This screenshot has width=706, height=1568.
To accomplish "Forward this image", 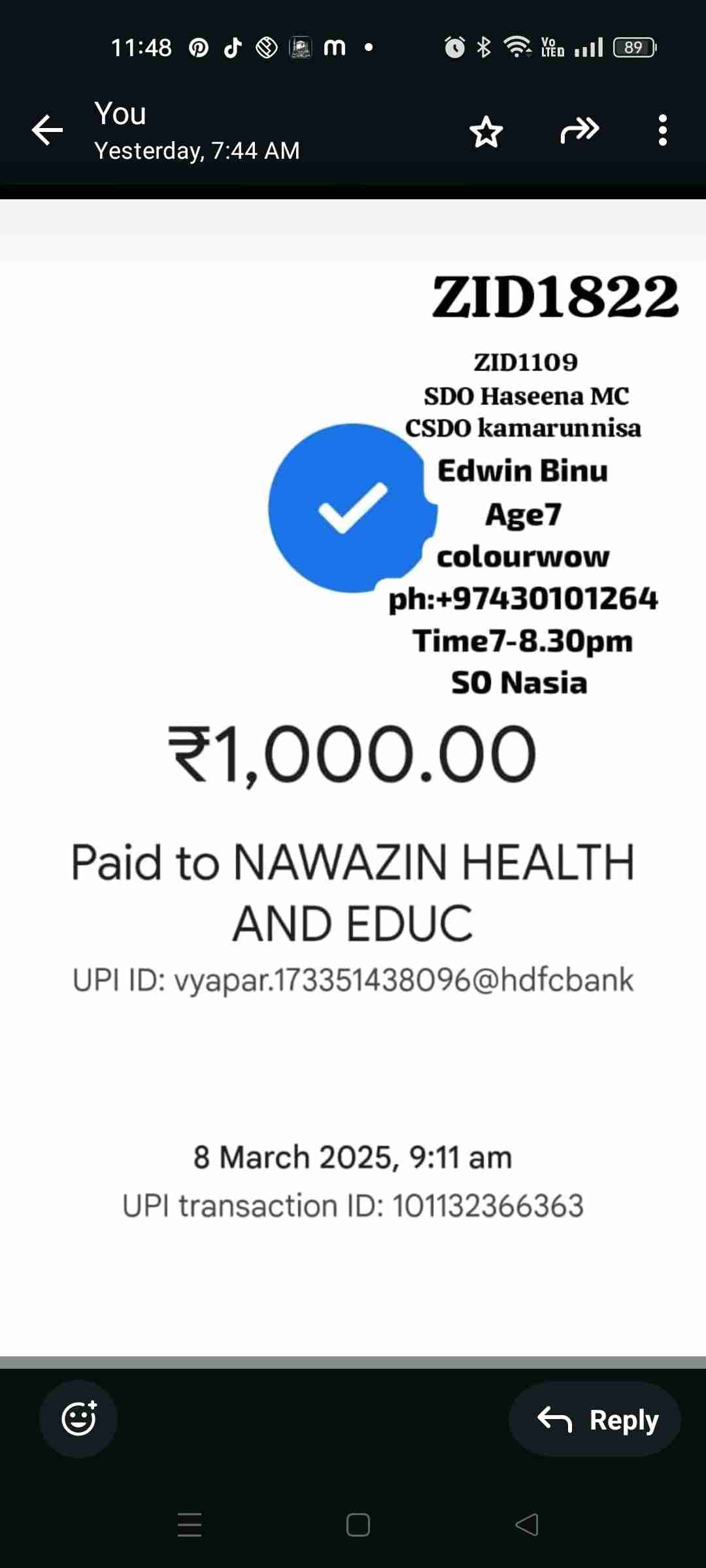I will click(x=579, y=130).
